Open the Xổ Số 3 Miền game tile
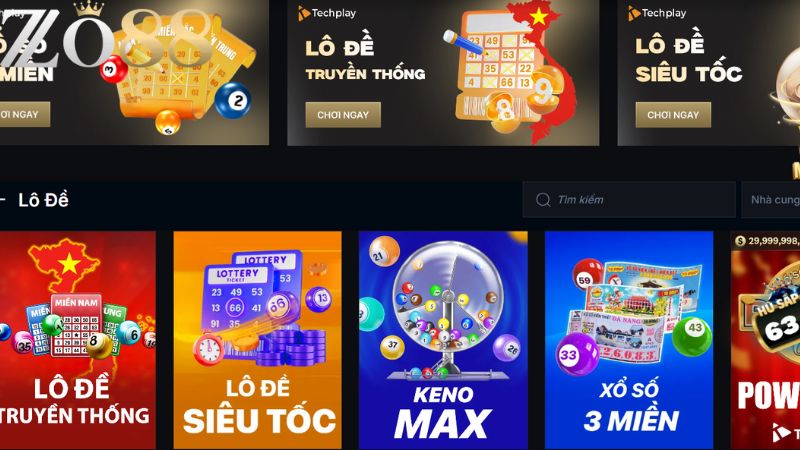The image size is (800, 450). tap(629, 340)
